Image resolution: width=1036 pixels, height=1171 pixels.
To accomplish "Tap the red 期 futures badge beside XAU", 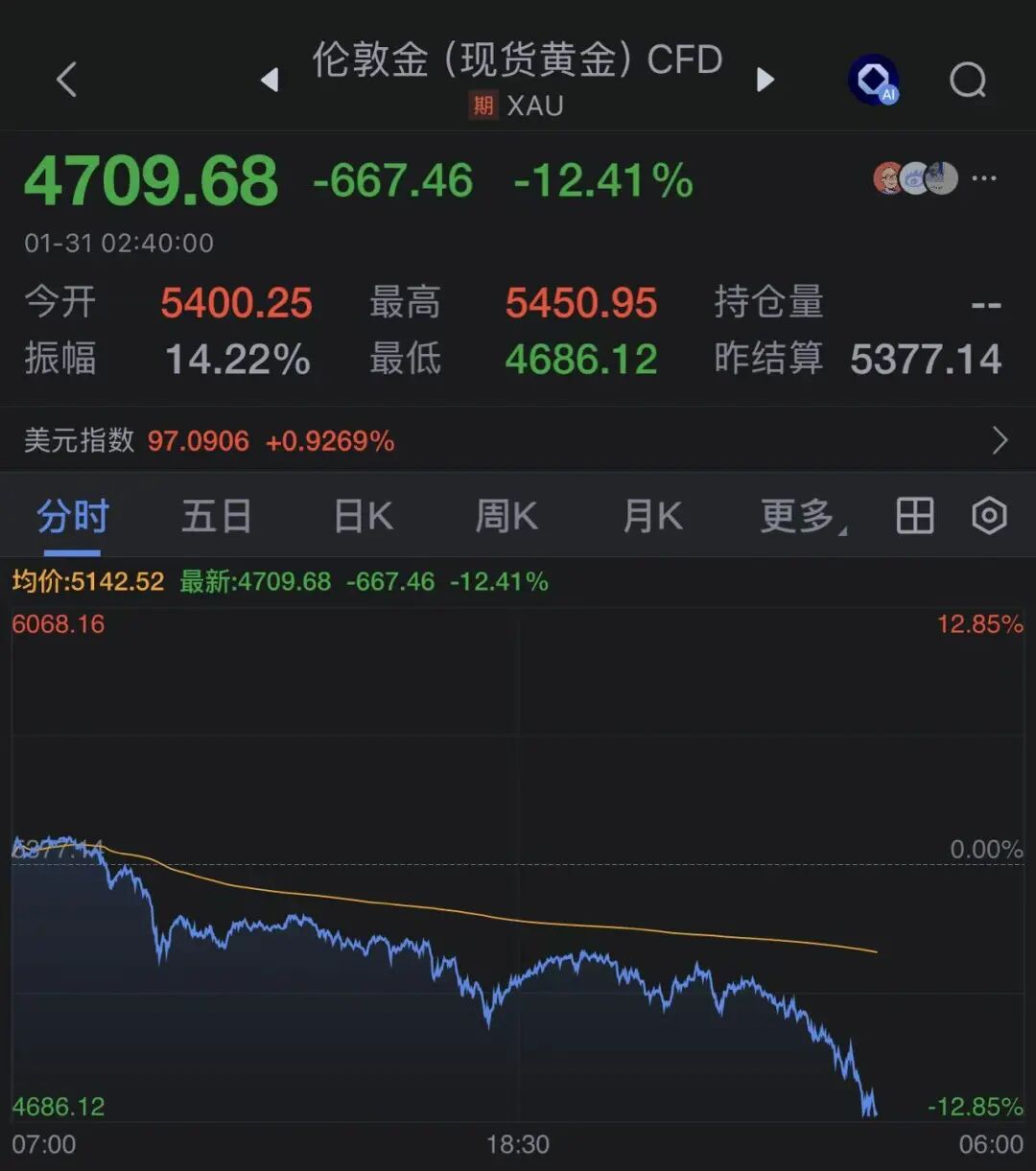I will pos(483,105).
